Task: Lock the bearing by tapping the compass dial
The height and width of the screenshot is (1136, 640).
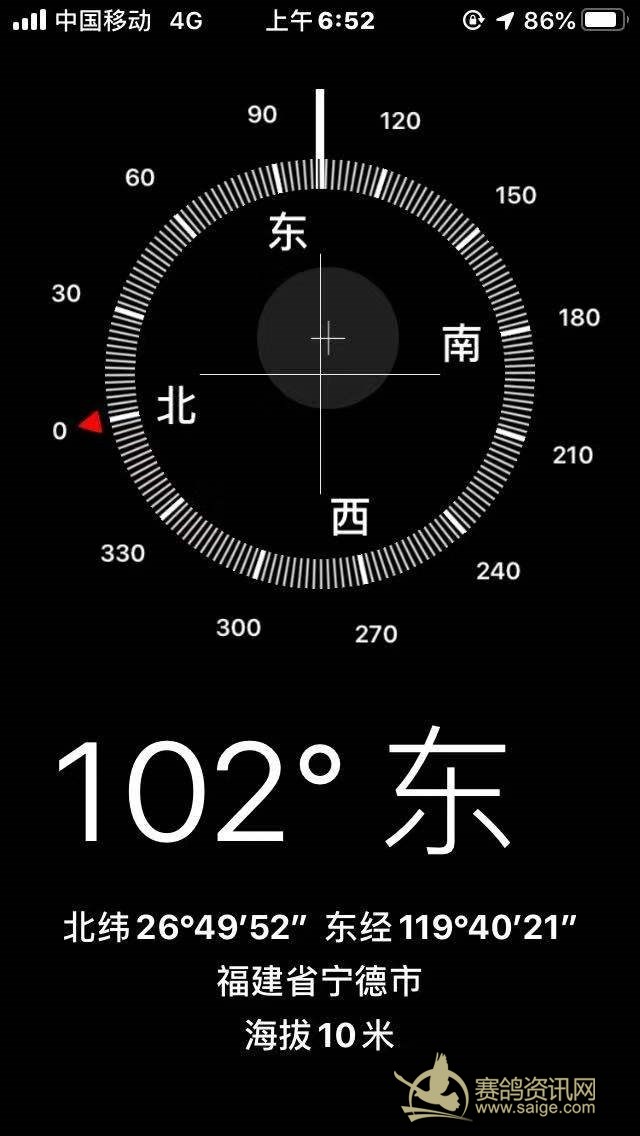Action: point(320,375)
